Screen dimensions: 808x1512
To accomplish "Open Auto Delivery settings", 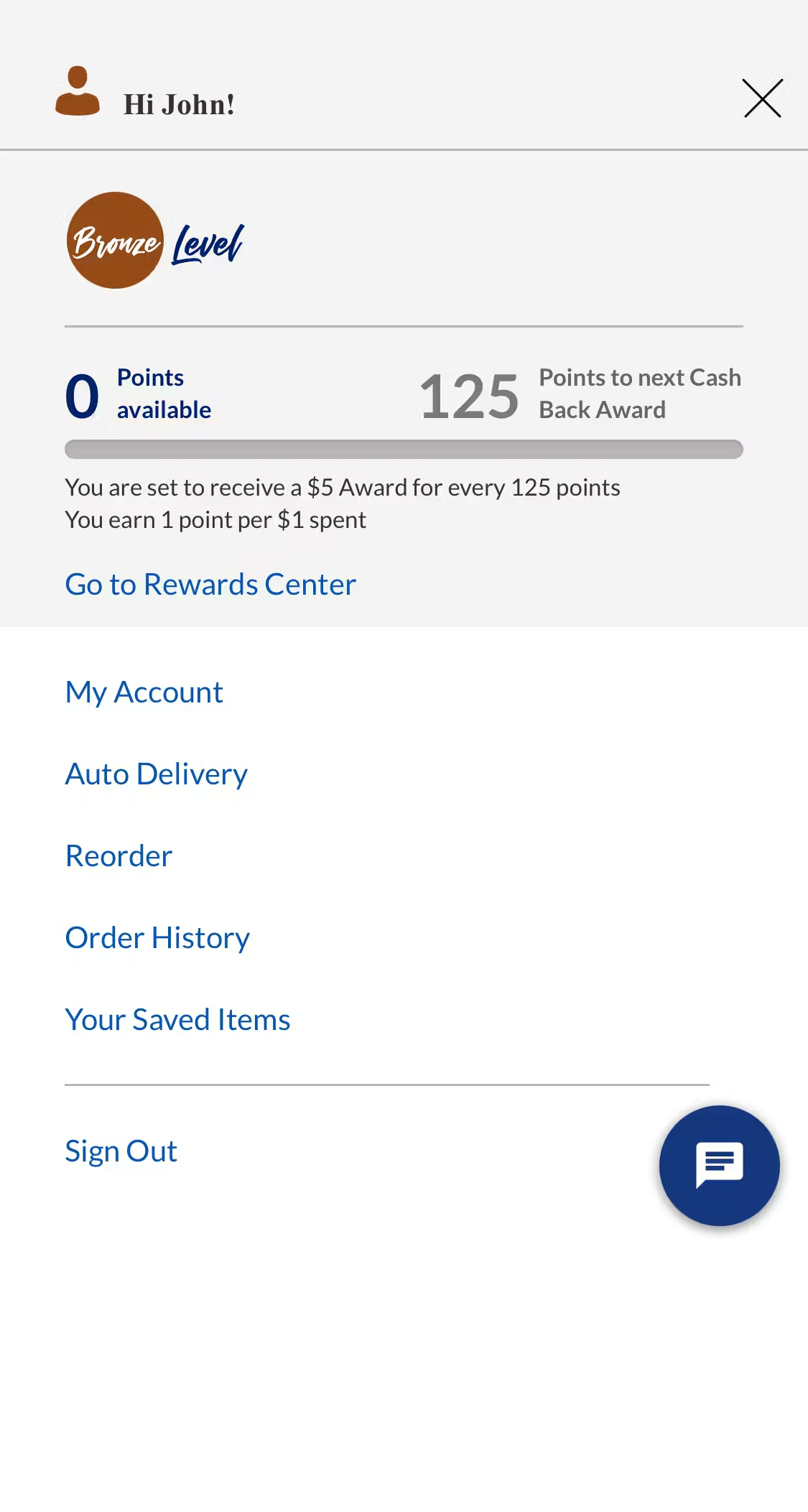I will coord(156,774).
